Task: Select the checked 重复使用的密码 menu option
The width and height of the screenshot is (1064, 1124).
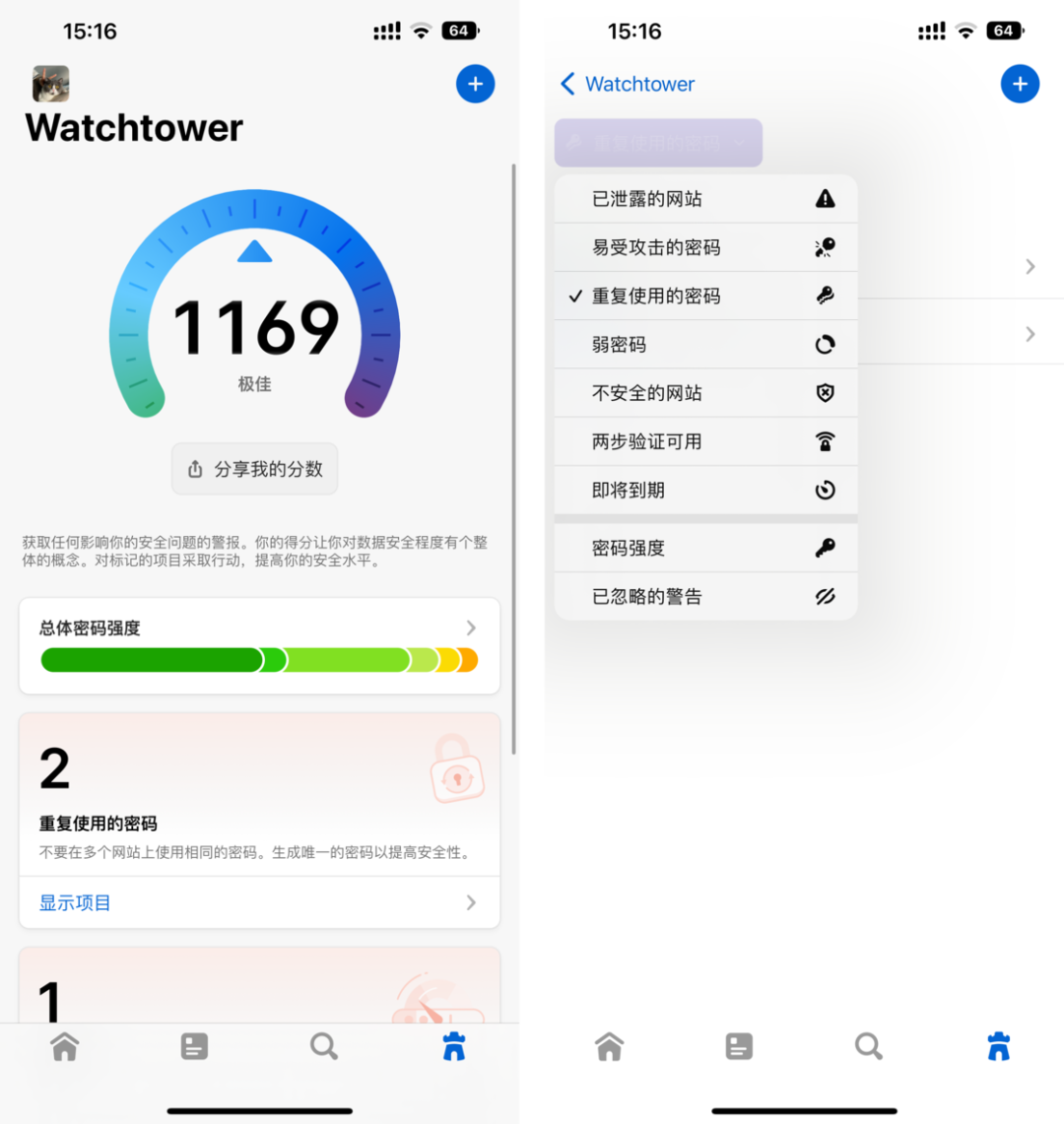Action: click(705, 296)
